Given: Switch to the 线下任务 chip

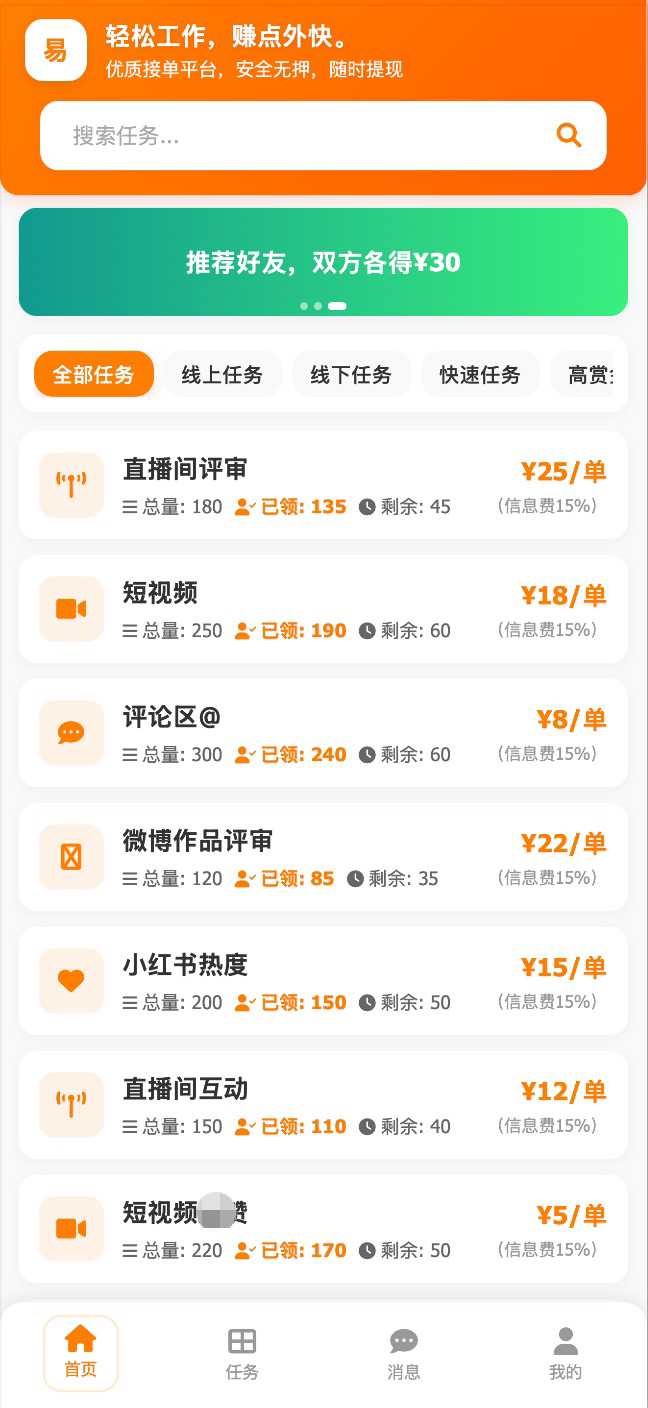Looking at the screenshot, I should click(x=351, y=374).
